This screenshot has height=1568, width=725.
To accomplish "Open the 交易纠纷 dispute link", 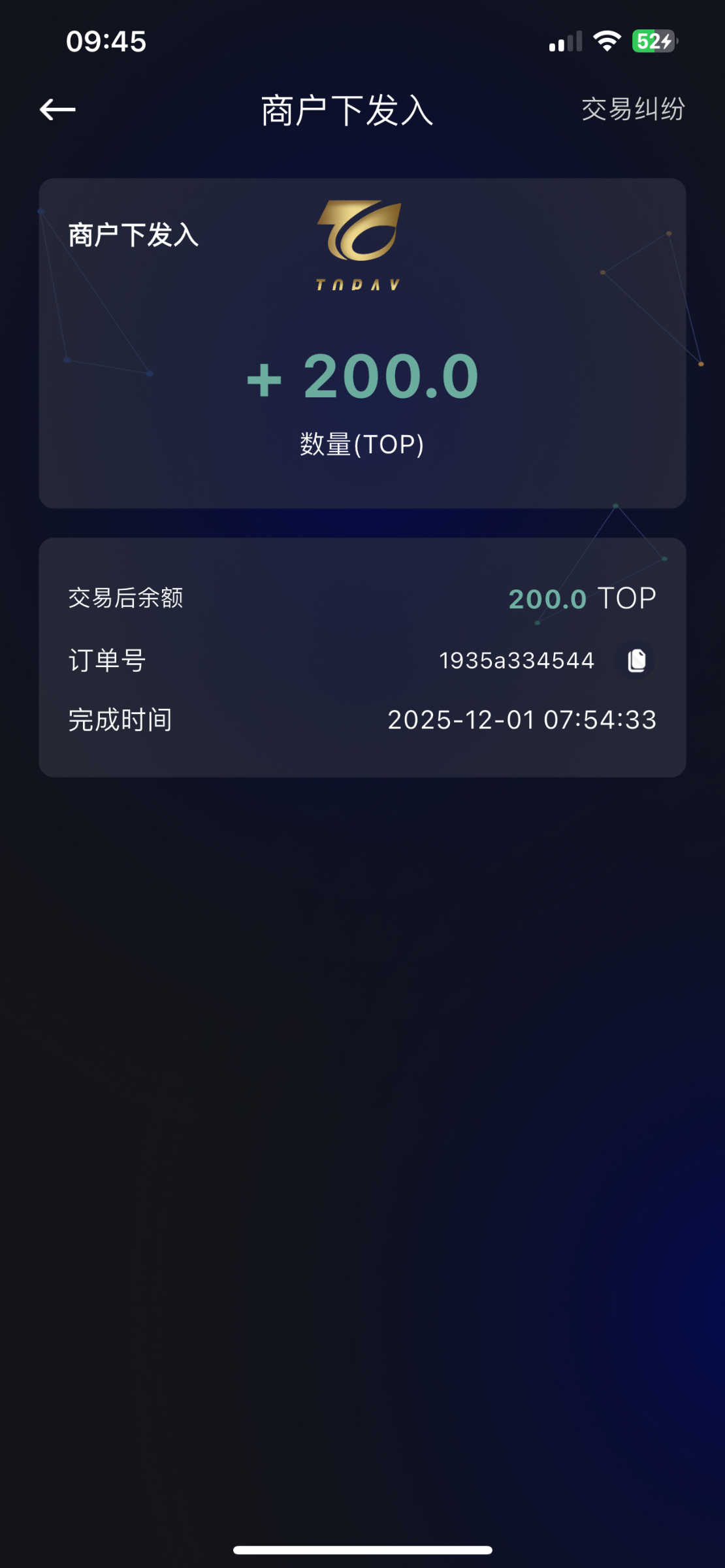I will (632, 109).
